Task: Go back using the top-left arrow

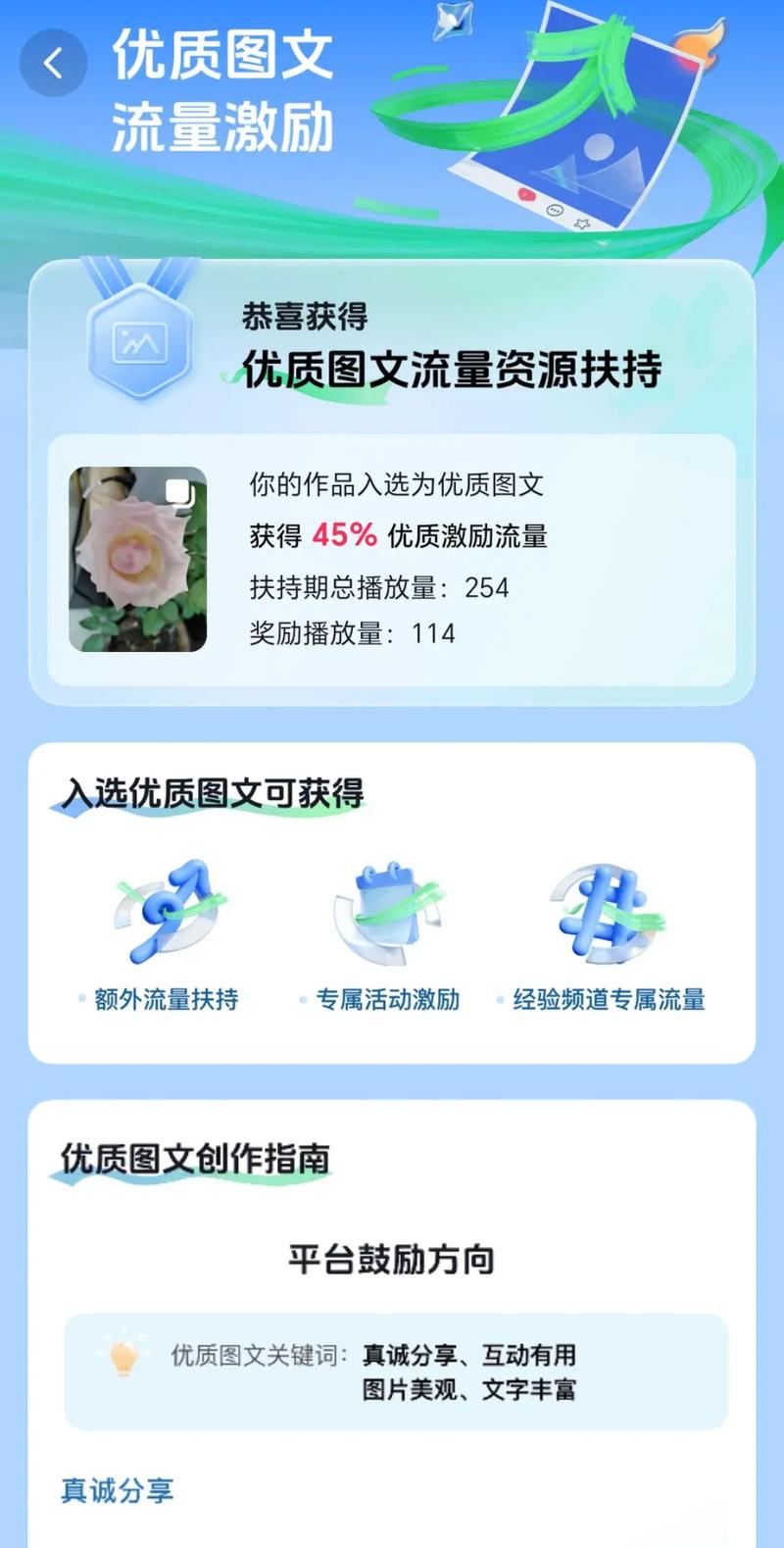Action: [x=54, y=63]
